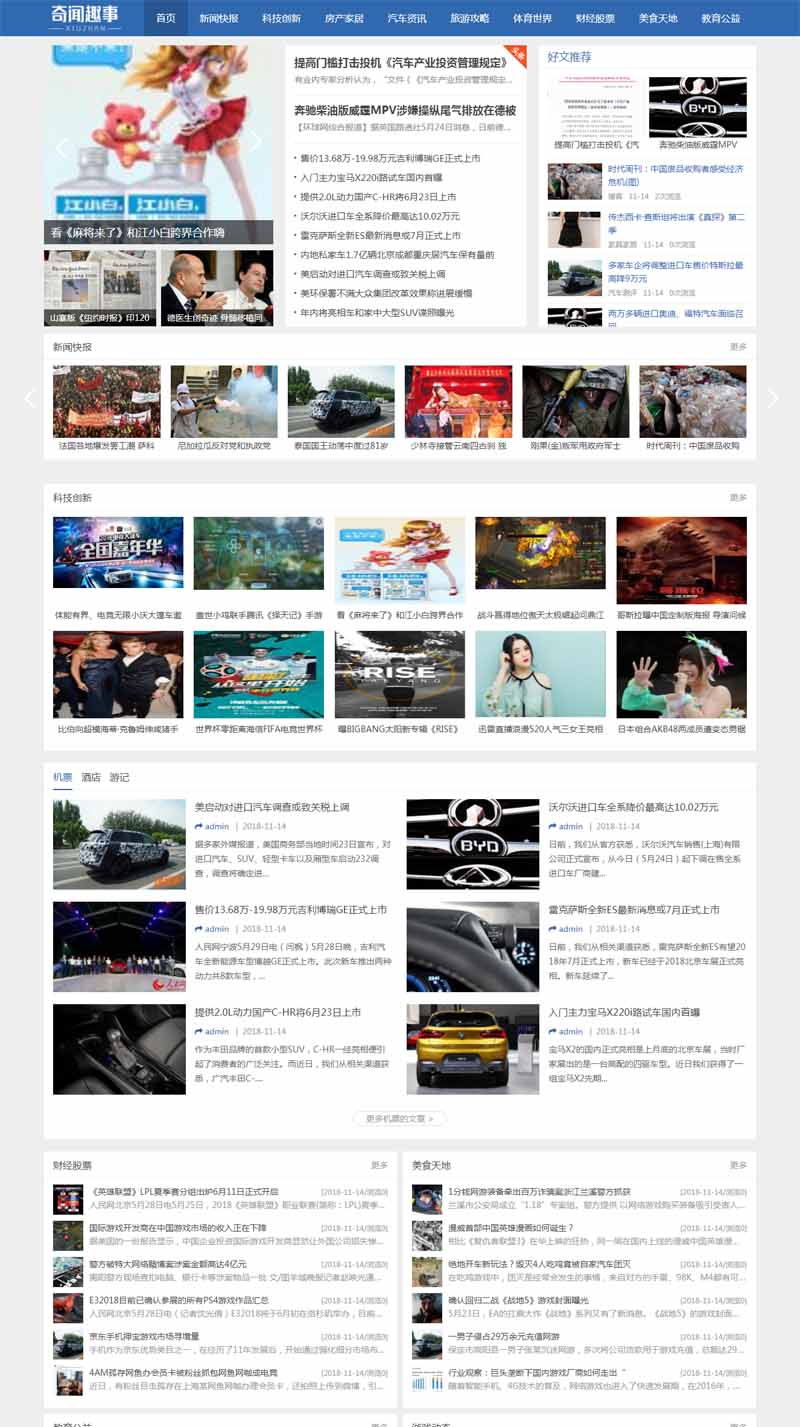Open the 新闻快报 navigation item
The image size is (800, 1427).
click(218, 18)
